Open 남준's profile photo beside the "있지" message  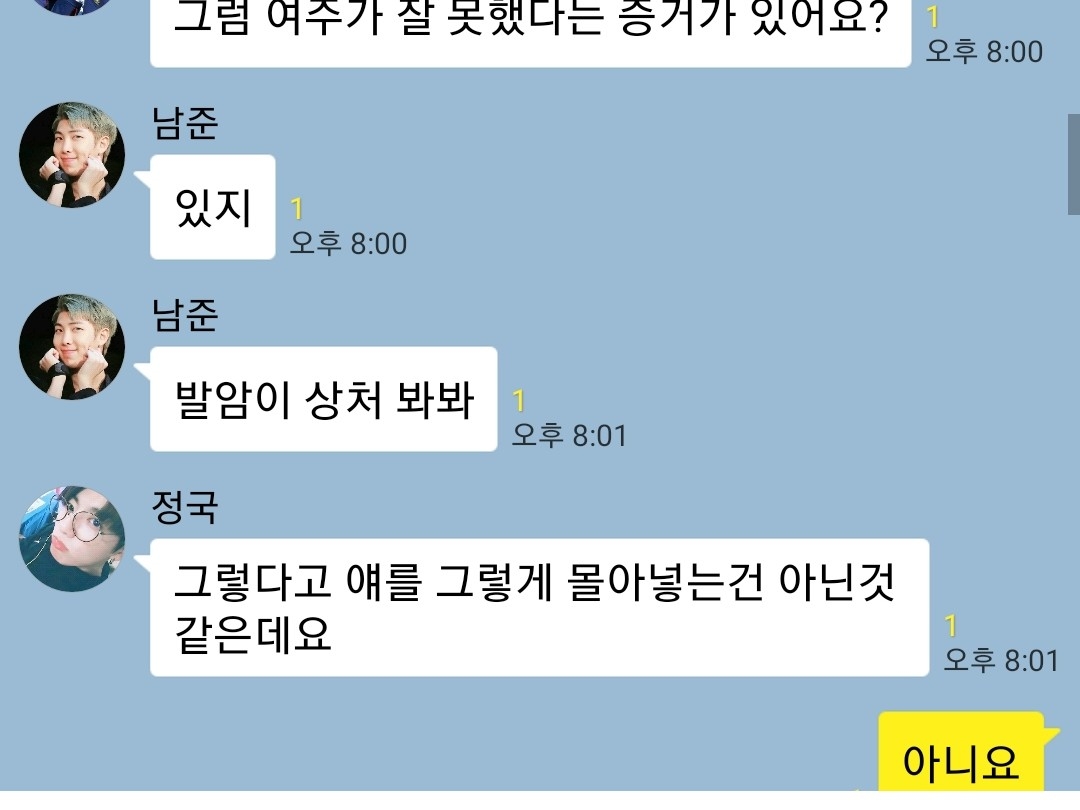[x=72, y=155]
